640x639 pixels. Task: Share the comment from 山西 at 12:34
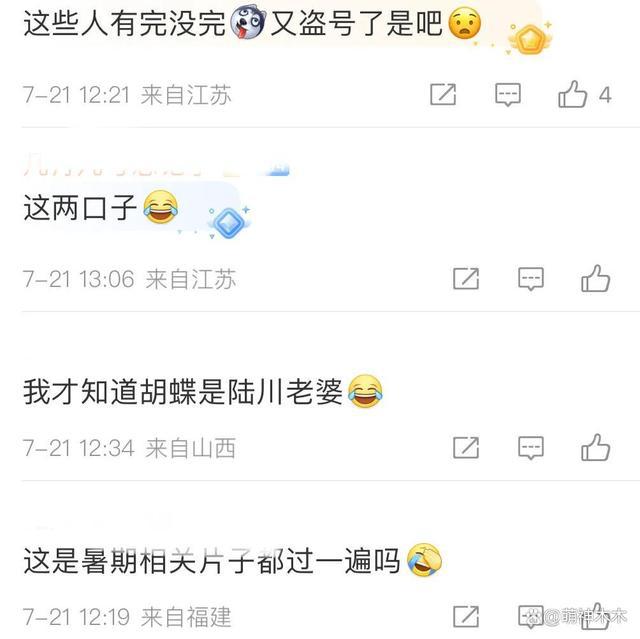[466, 446]
